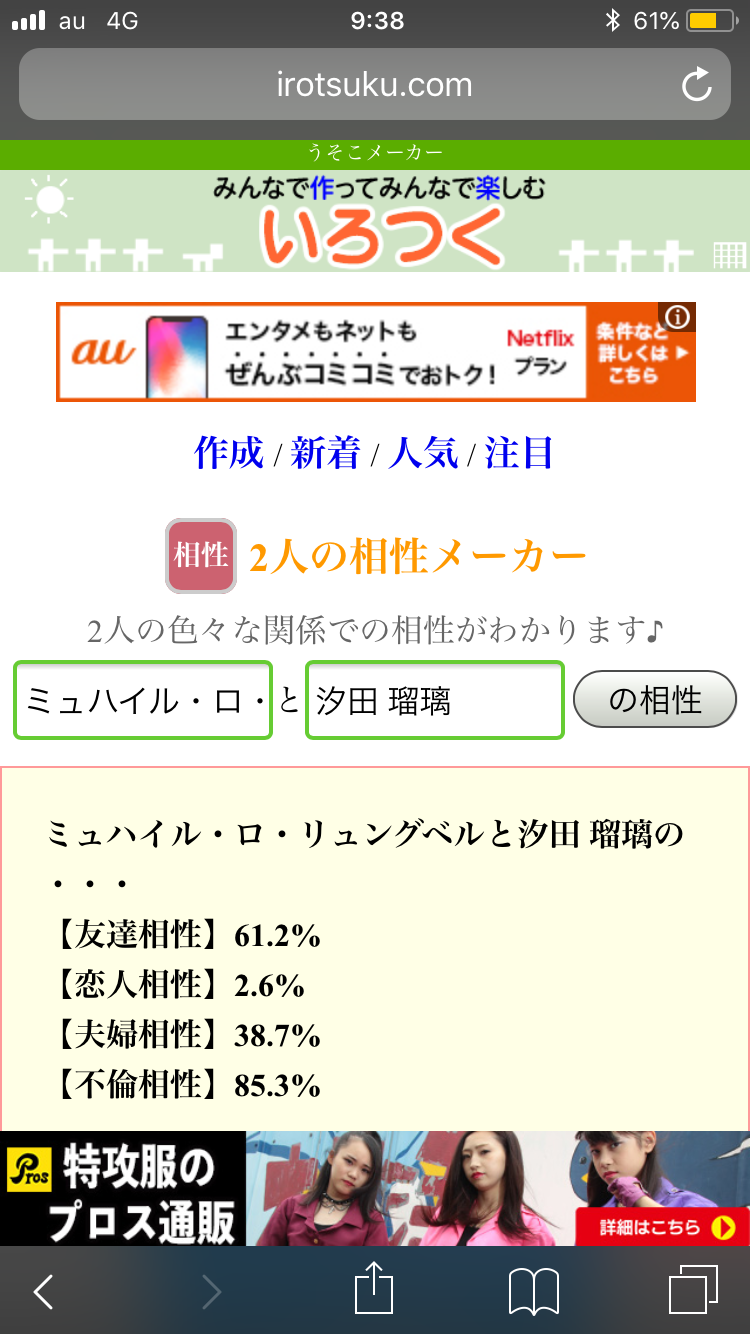This screenshot has width=750, height=1334.
Task: Open the 人気 link
Action: point(423,453)
